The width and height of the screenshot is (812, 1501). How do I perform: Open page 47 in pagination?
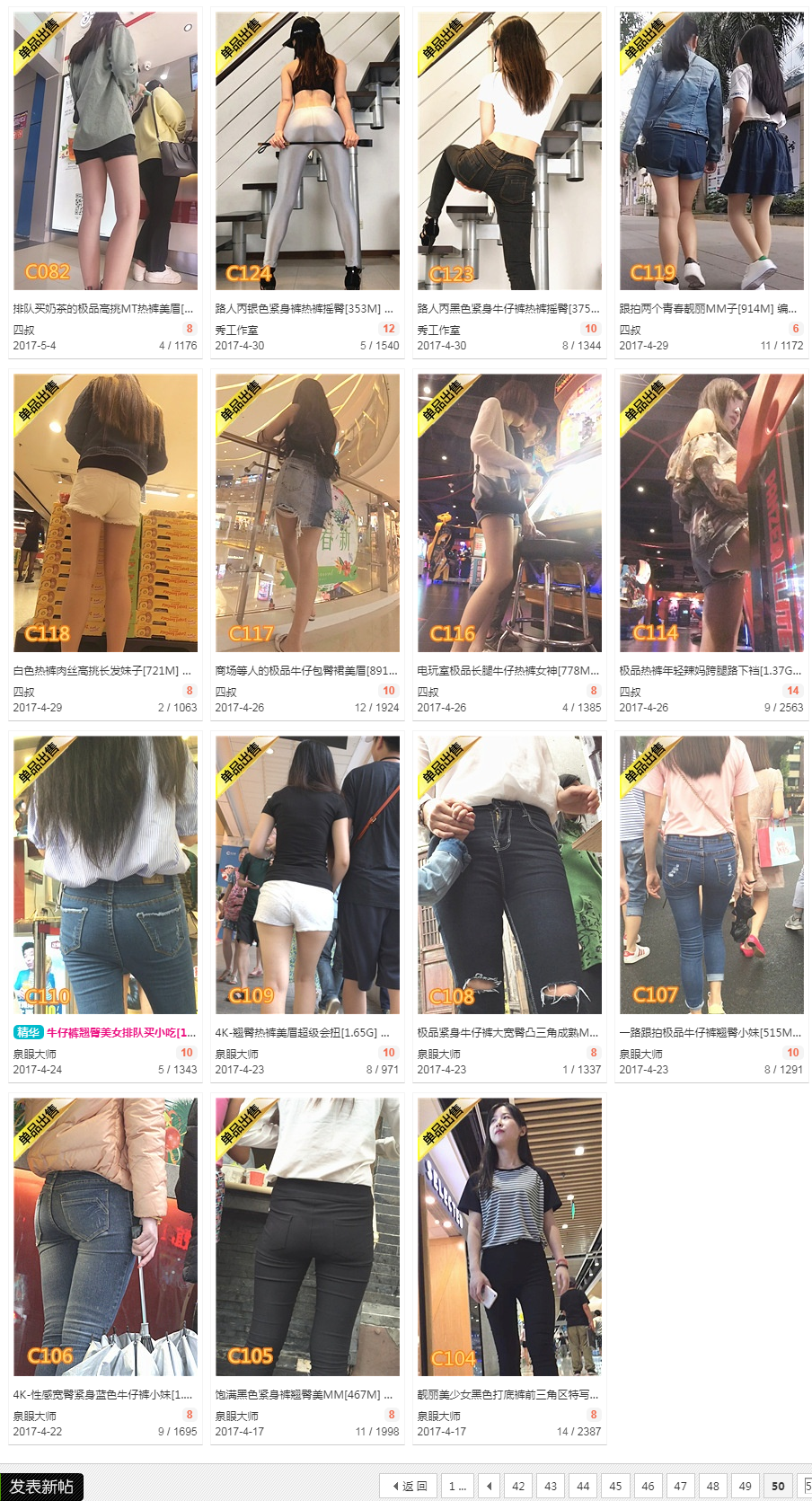click(680, 1486)
